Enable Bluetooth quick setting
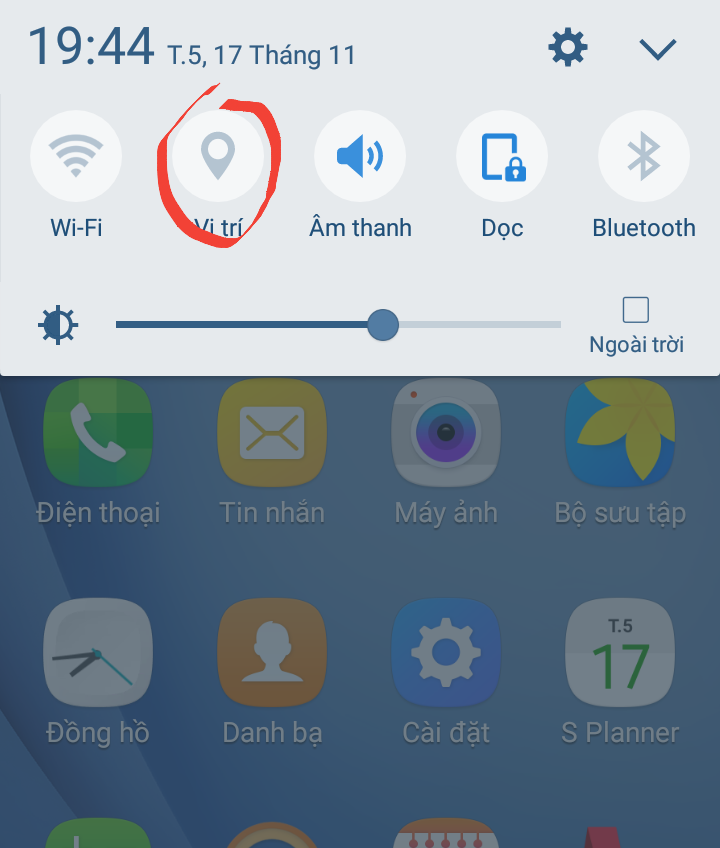Screen dimensions: 720x848 tap(644, 157)
